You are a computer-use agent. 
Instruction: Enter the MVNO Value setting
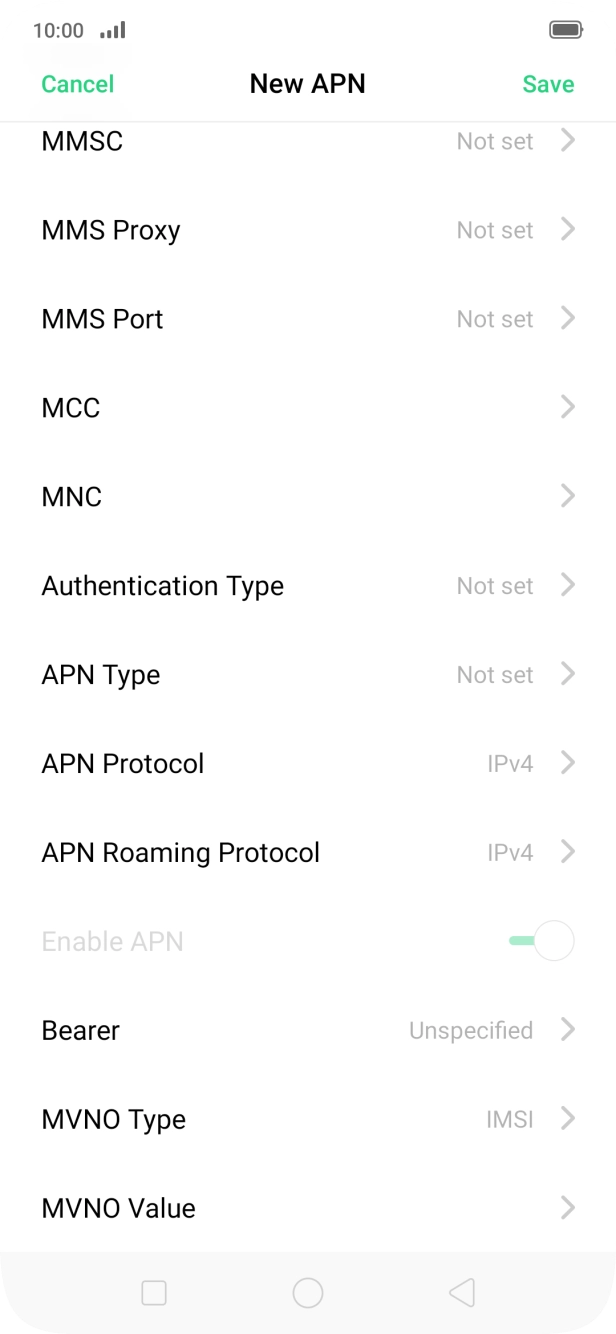pyautogui.click(x=308, y=1208)
